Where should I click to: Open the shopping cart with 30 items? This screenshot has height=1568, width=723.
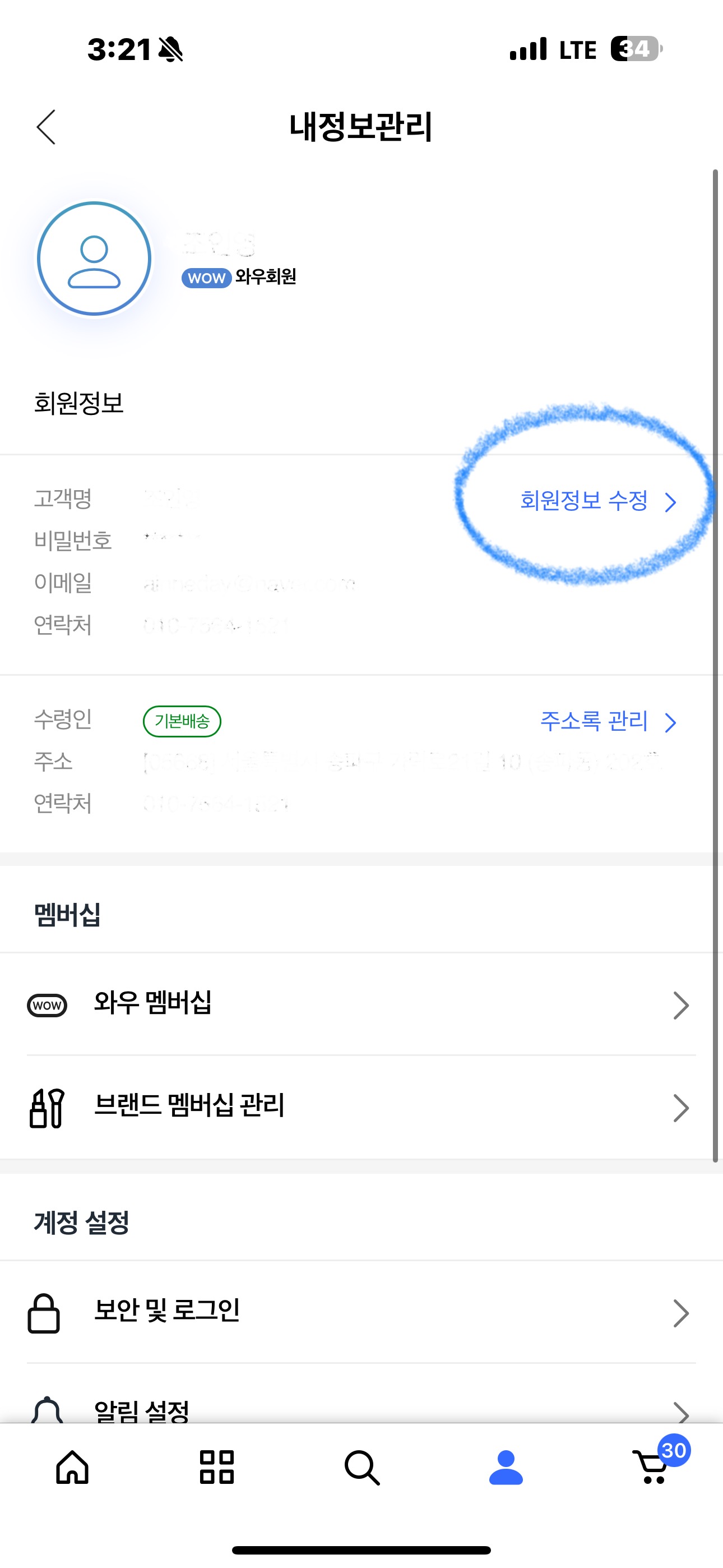(x=652, y=1468)
